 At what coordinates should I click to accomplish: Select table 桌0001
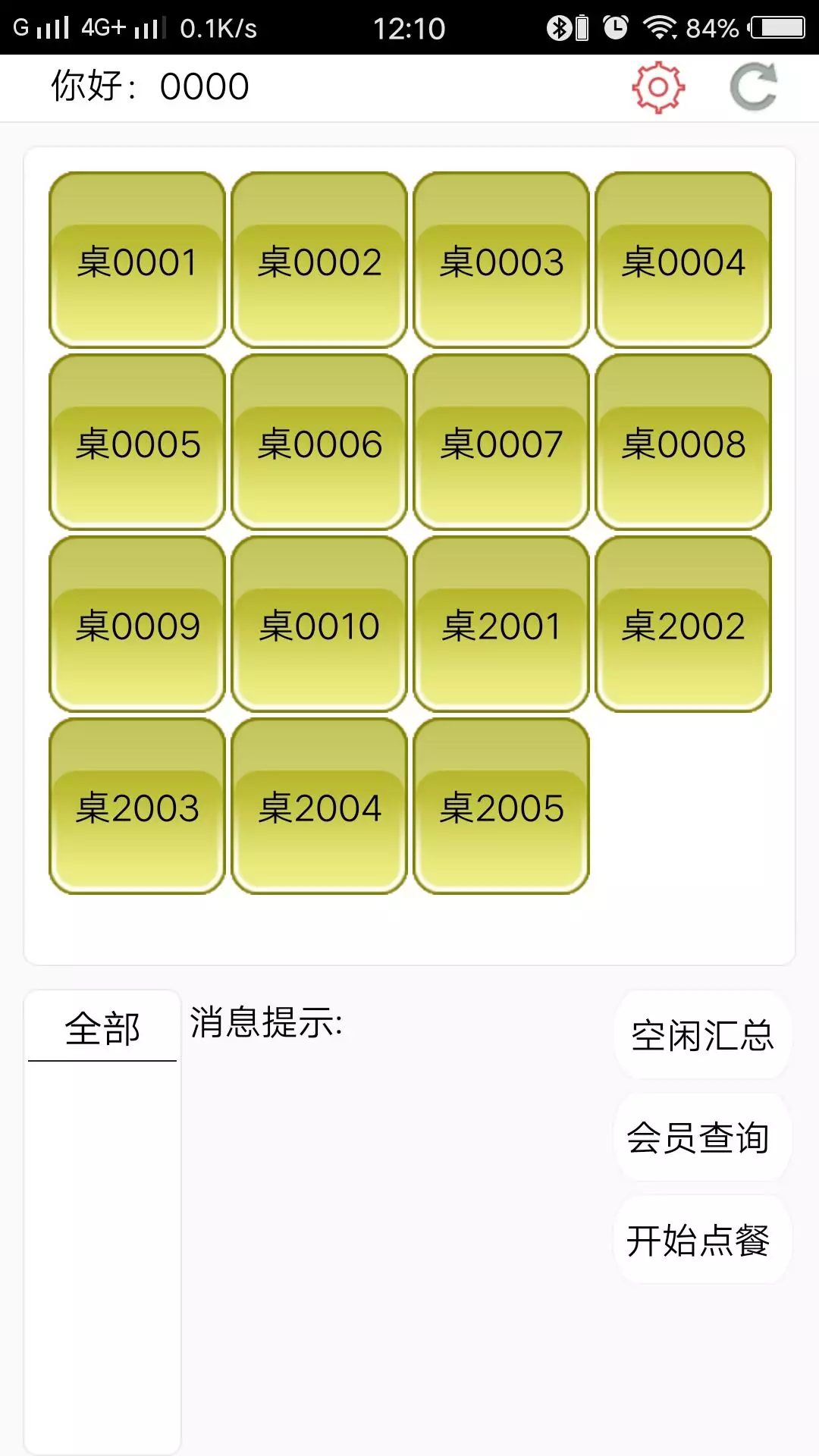[x=137, y=260]
